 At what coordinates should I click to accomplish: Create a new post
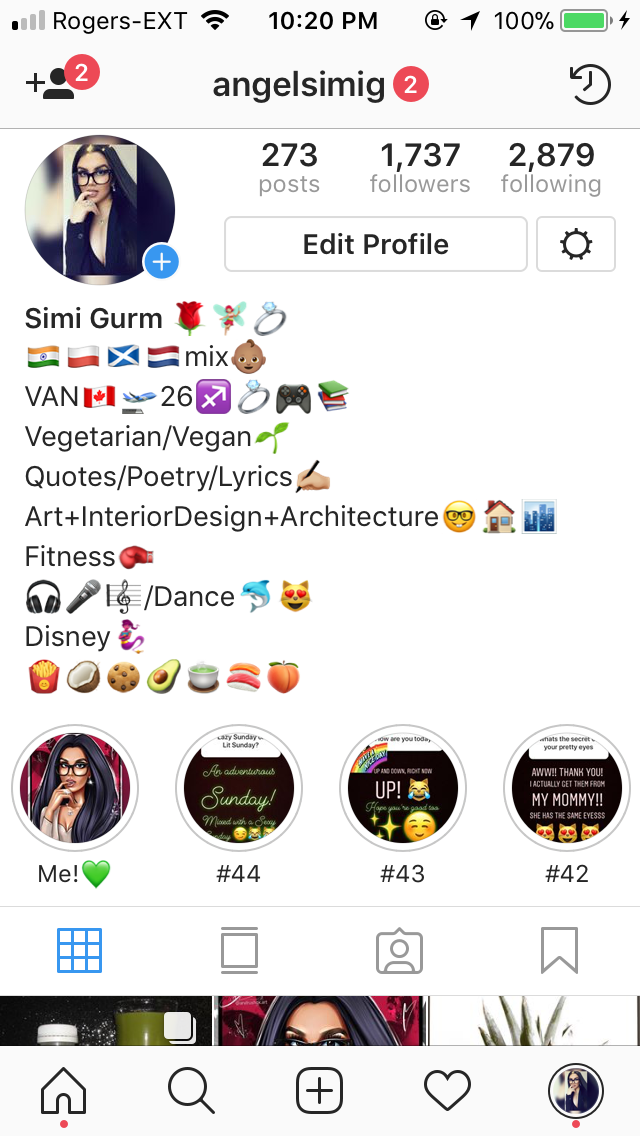pos(319,1089)
